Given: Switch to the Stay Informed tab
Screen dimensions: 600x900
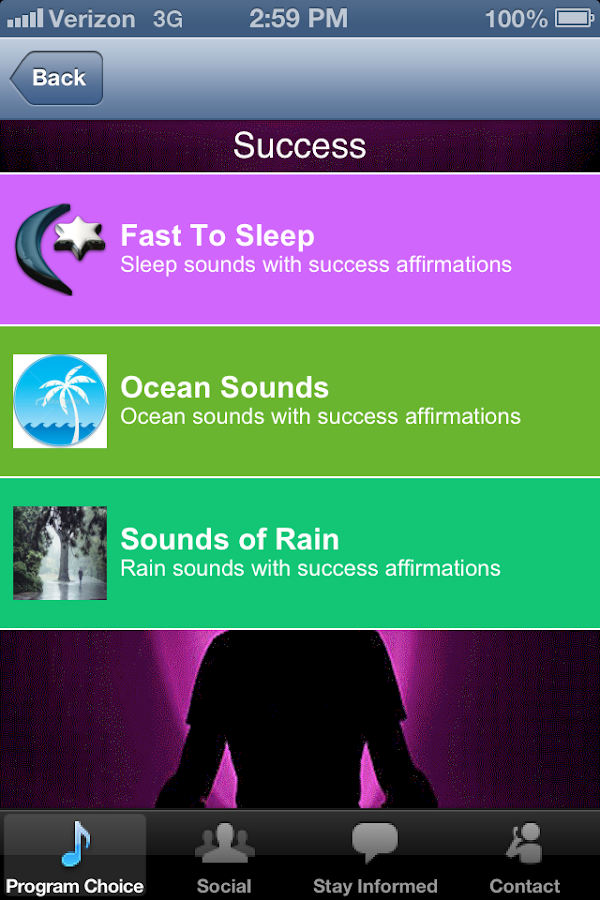Looking at the screenshot, I should [x=375, y=856].
